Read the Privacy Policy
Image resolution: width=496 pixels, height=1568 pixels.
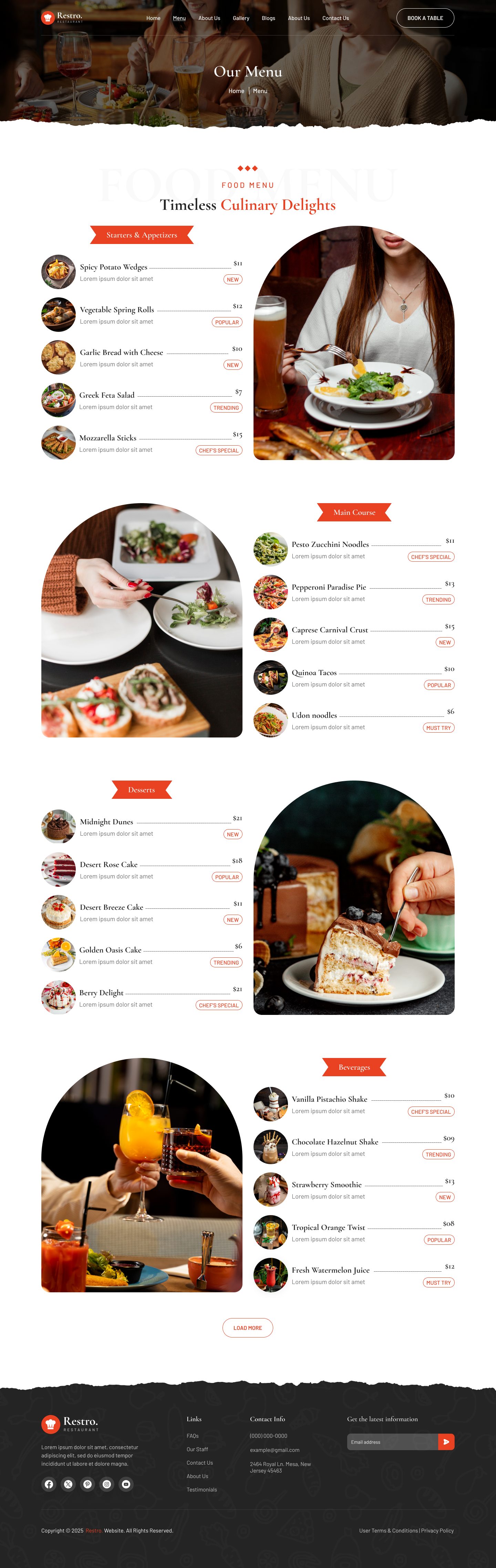tap(437, 1530)
